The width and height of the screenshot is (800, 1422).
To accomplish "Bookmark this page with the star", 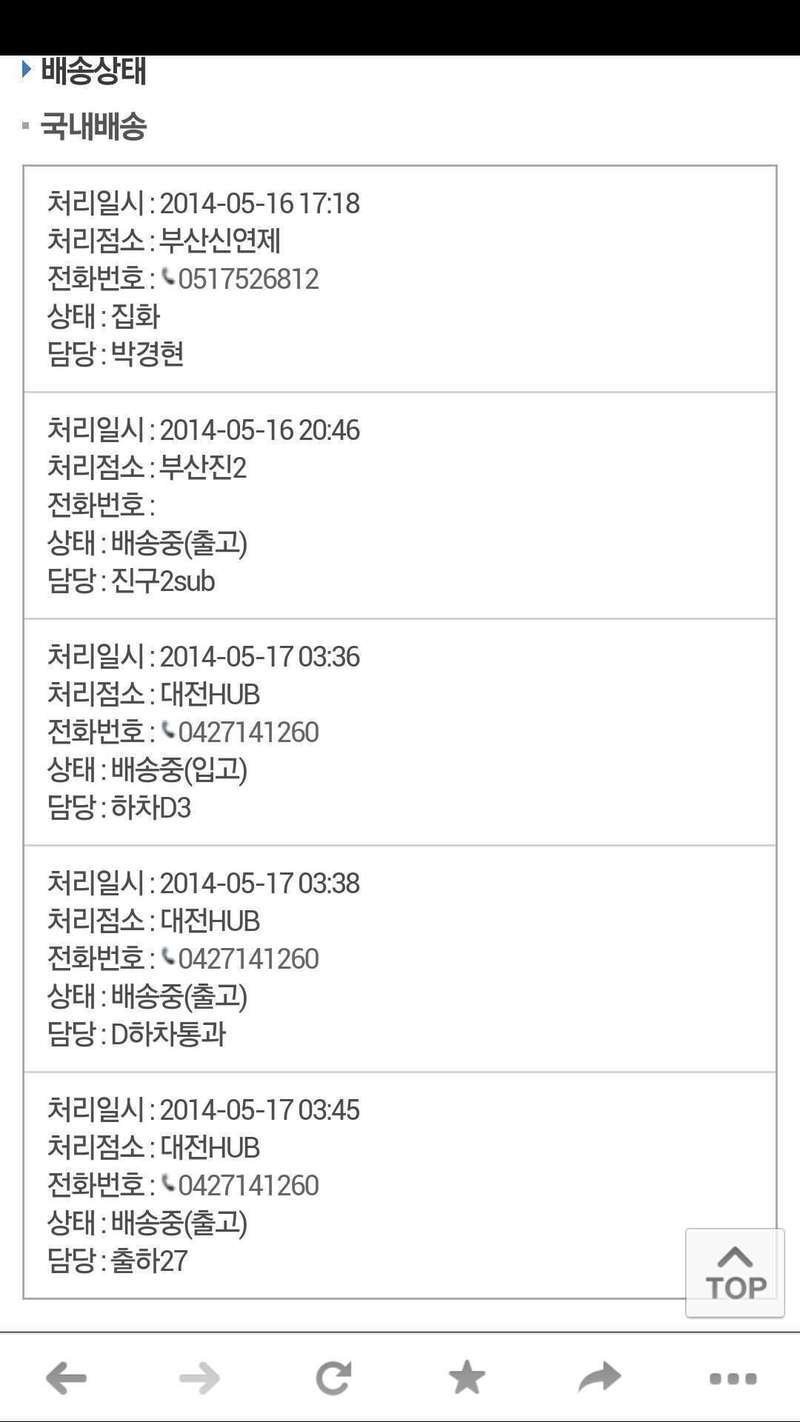I will pos(466,1378).
